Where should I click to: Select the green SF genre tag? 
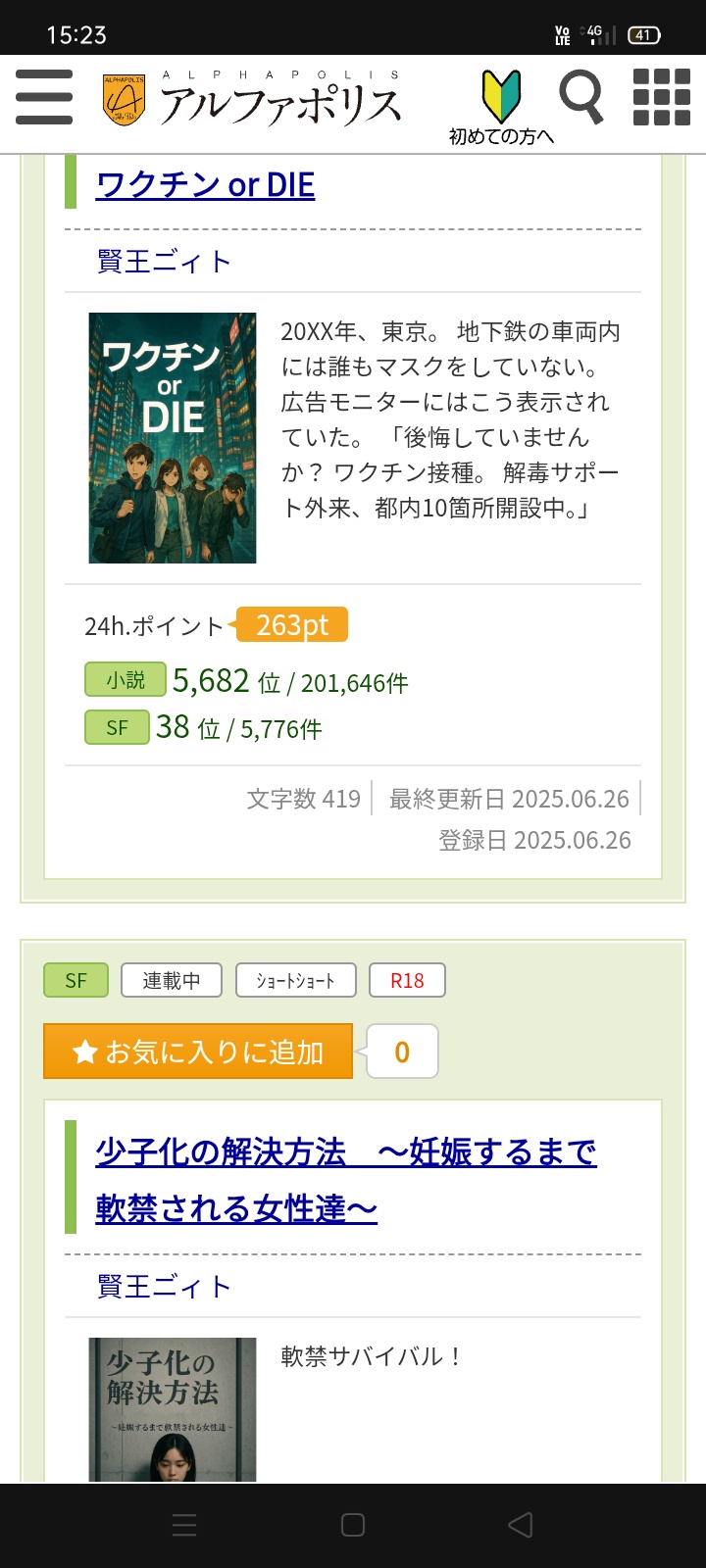(x=76, y=981)
